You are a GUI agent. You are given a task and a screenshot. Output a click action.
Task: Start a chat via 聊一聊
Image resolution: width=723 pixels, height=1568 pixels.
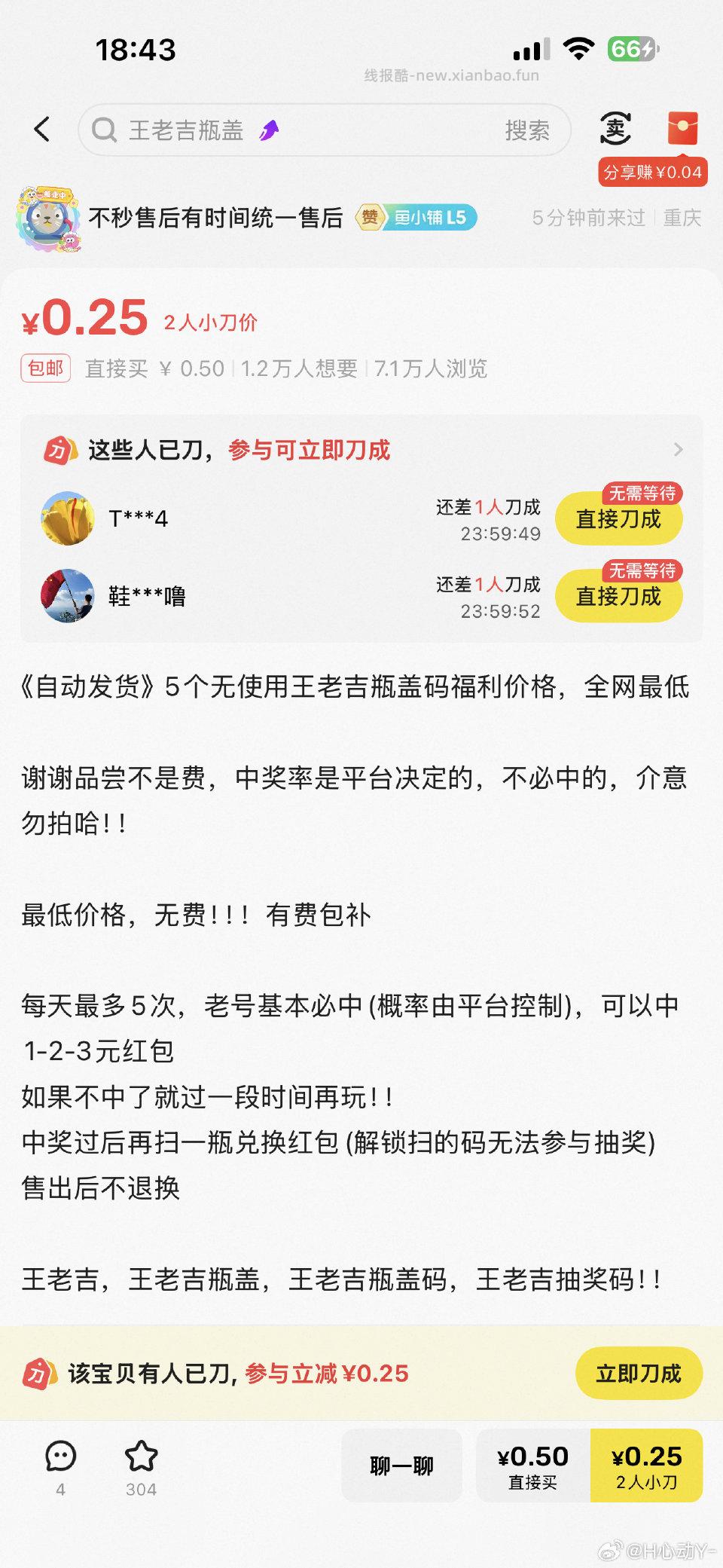tap(401, 1464)
